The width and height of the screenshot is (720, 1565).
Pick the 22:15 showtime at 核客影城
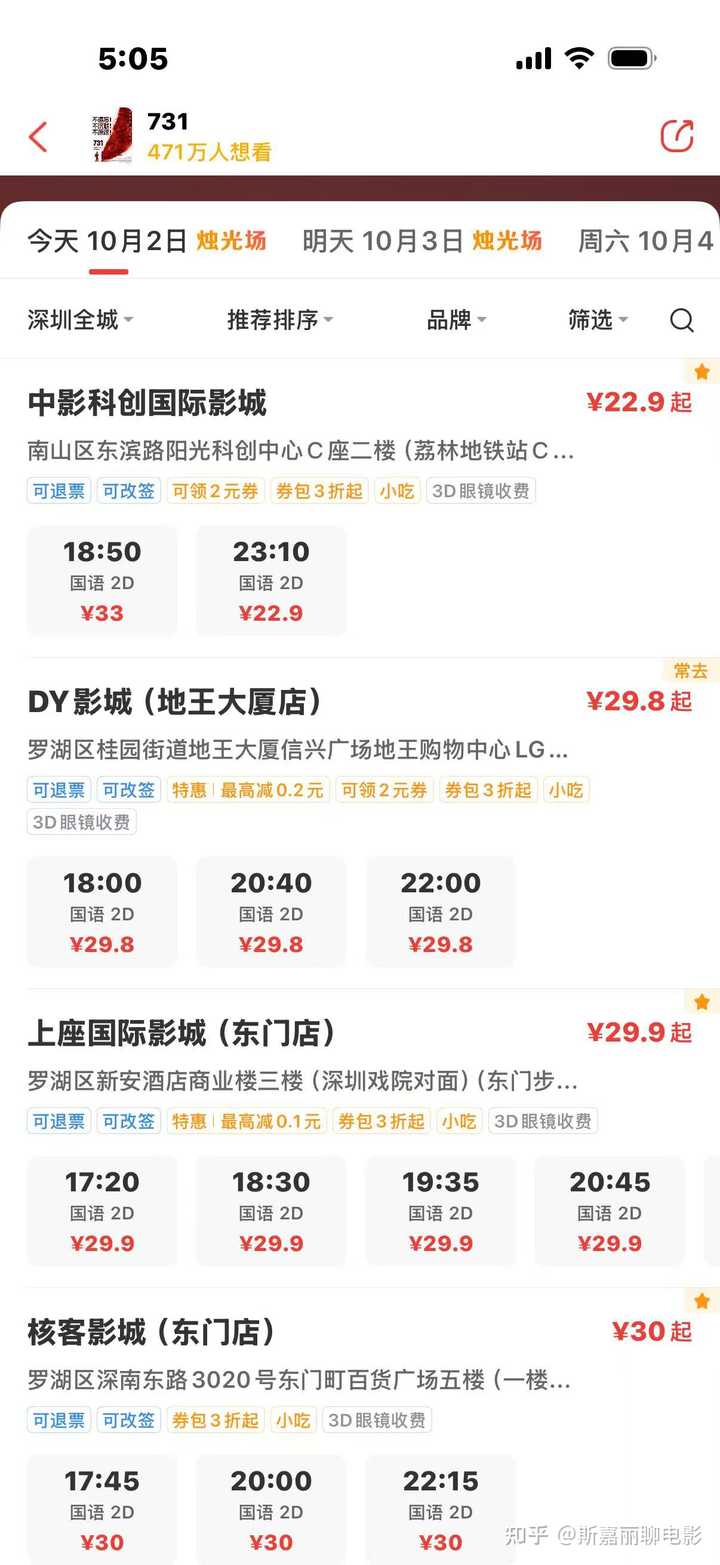coord(440,1509)
